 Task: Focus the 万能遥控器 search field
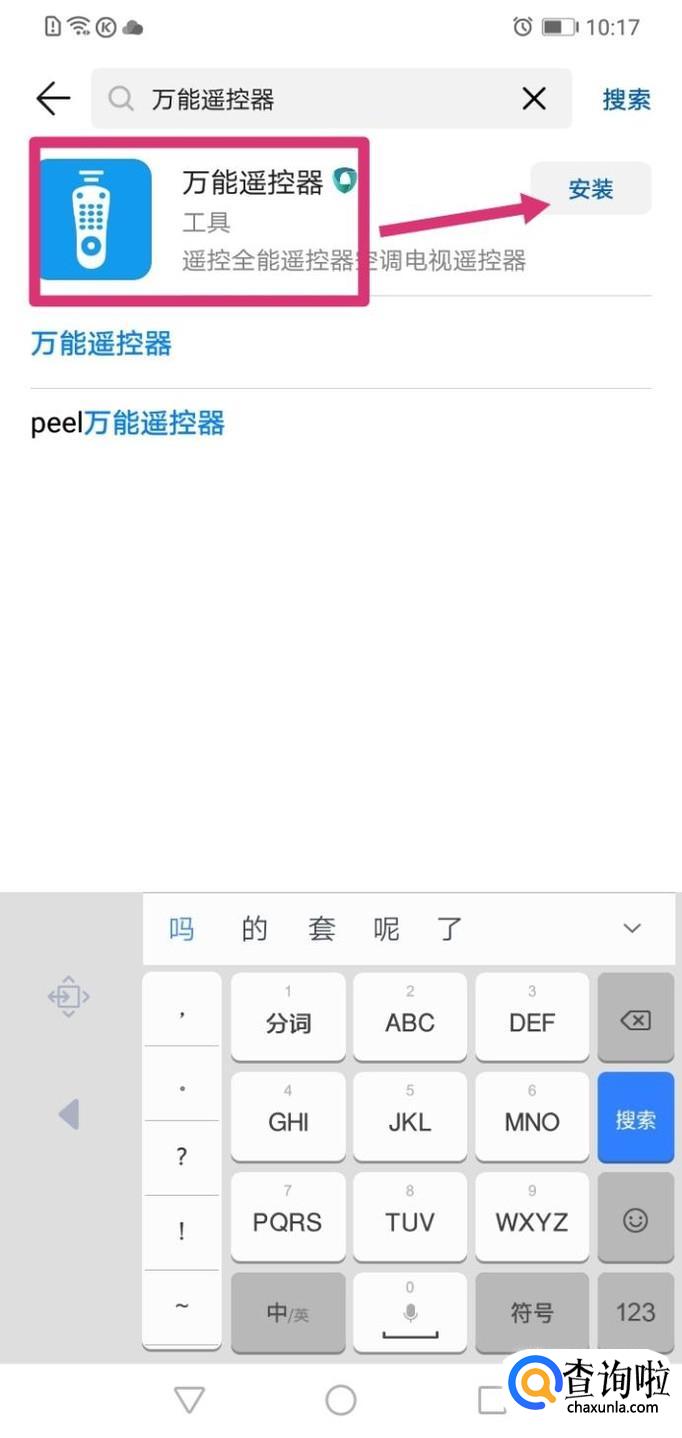(331, 98)
